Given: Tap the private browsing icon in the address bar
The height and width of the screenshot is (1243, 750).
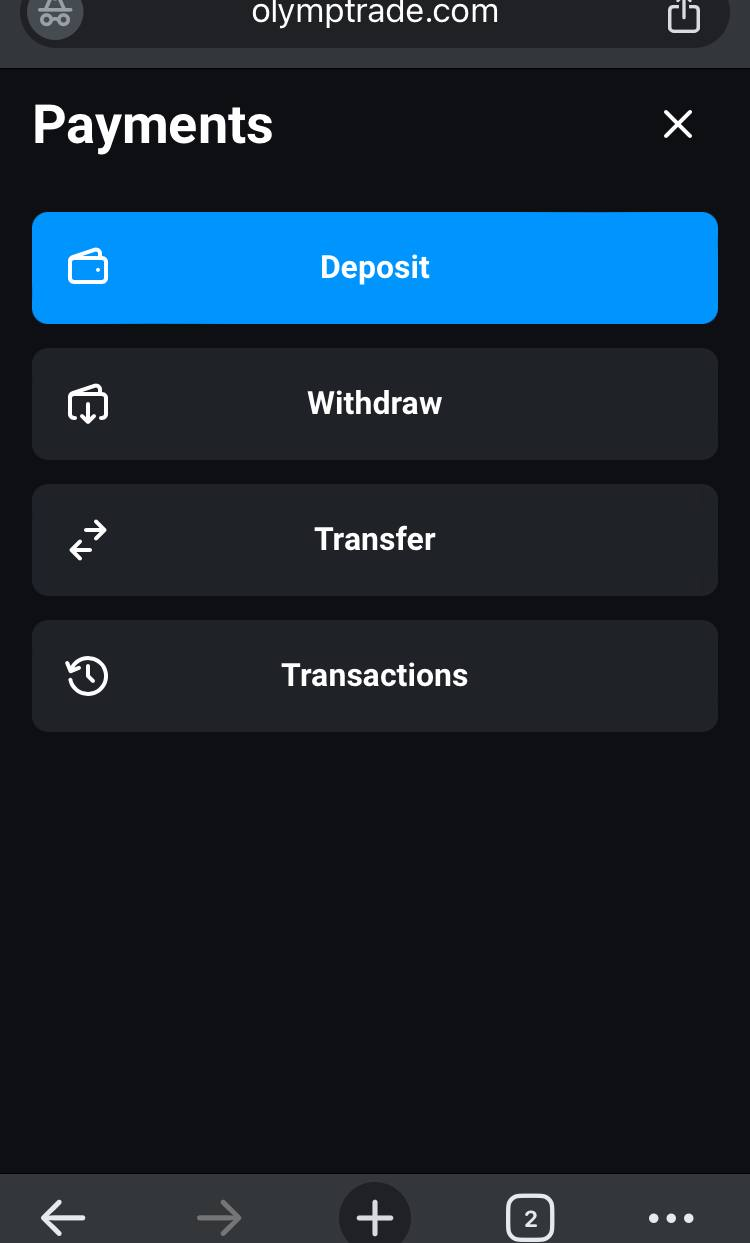Looking at the screenshot, I should pyautogui.click(x=55, y=14).
